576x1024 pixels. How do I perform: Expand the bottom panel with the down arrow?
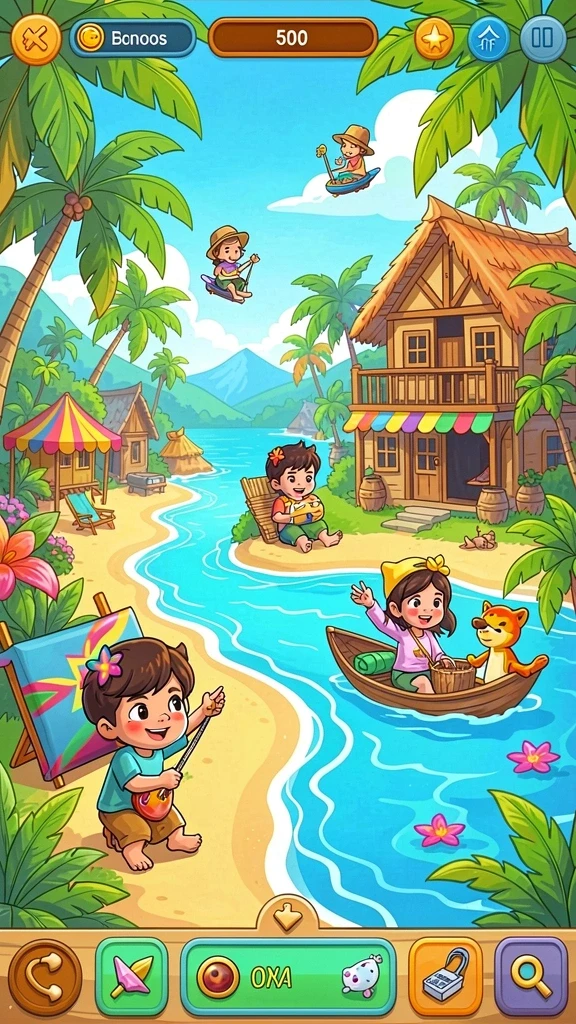[288, 918]
